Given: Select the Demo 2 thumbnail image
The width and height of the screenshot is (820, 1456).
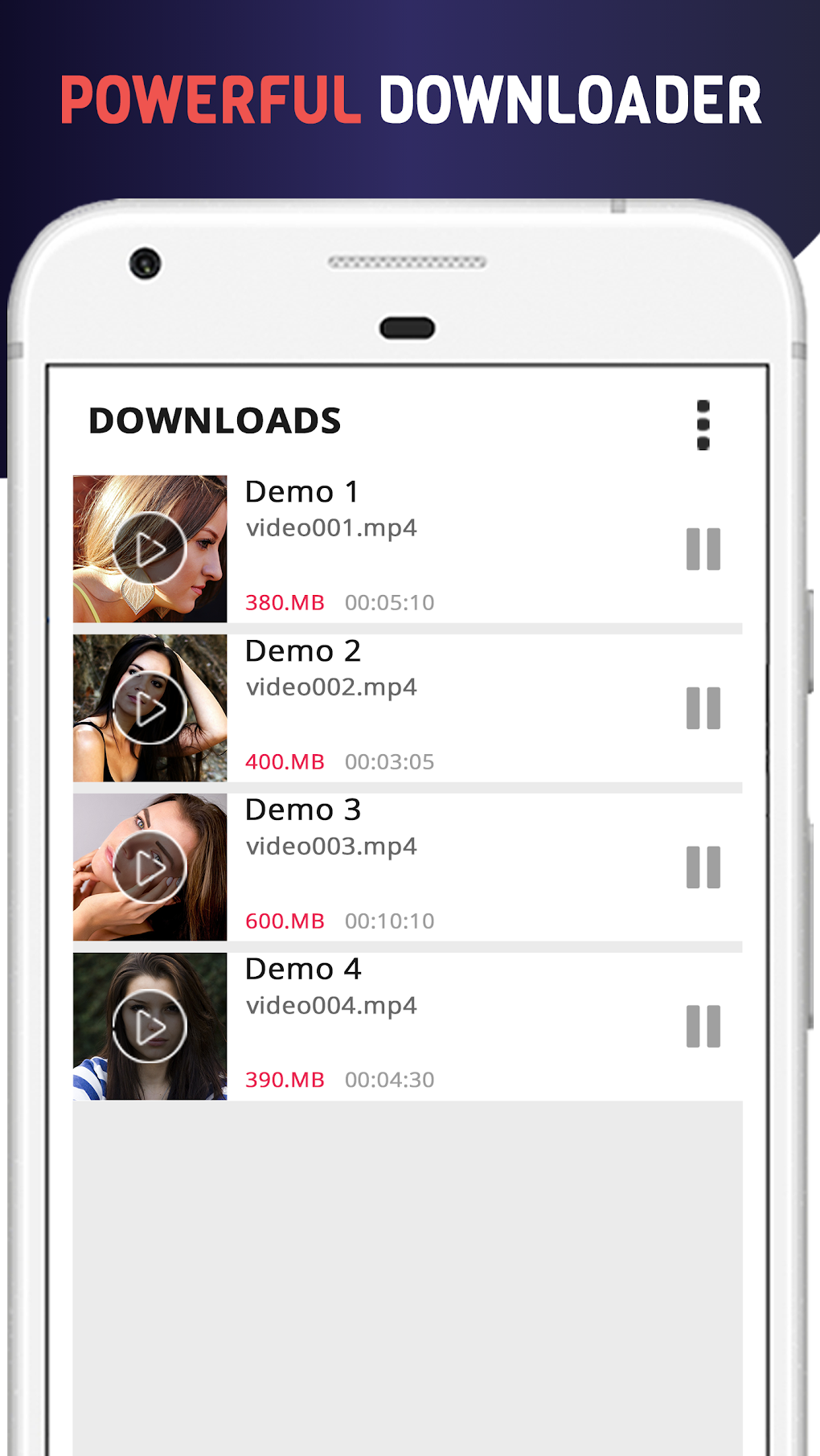Looking at the screenshot, I should [x=150, y=707].
